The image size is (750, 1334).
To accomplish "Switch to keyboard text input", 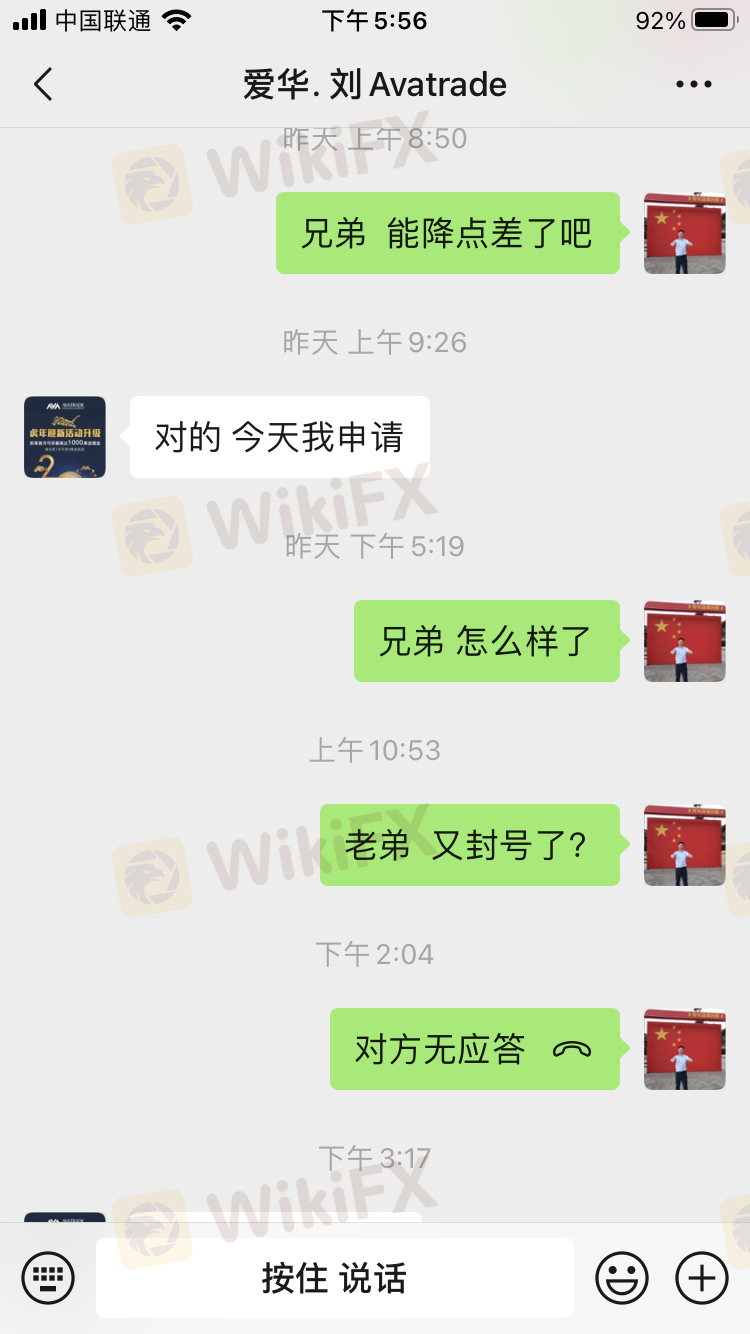I will click(x=48, y=1277).
